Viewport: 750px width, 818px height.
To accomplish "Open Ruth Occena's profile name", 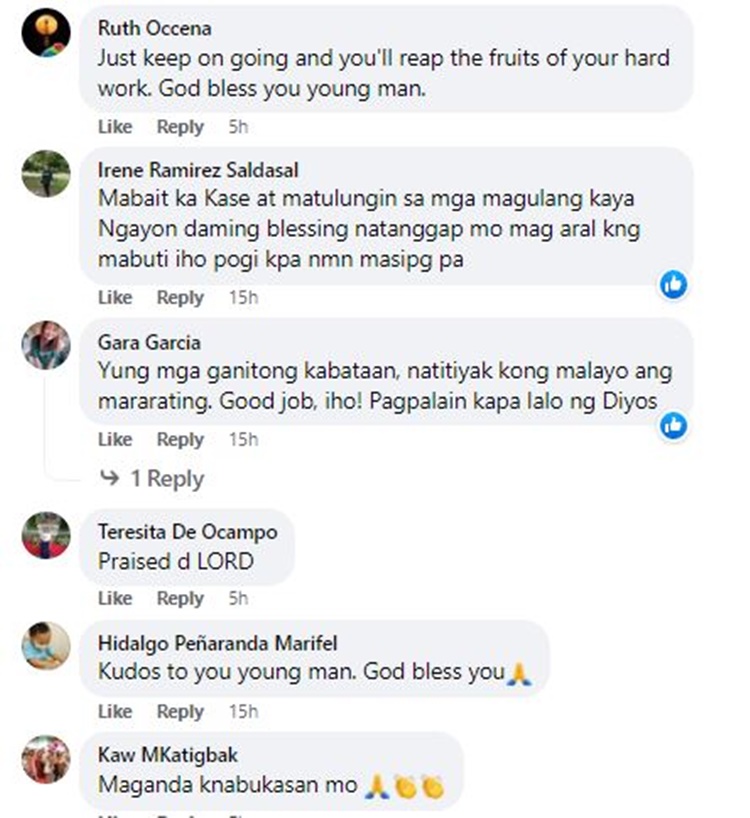I will (154, 28).
